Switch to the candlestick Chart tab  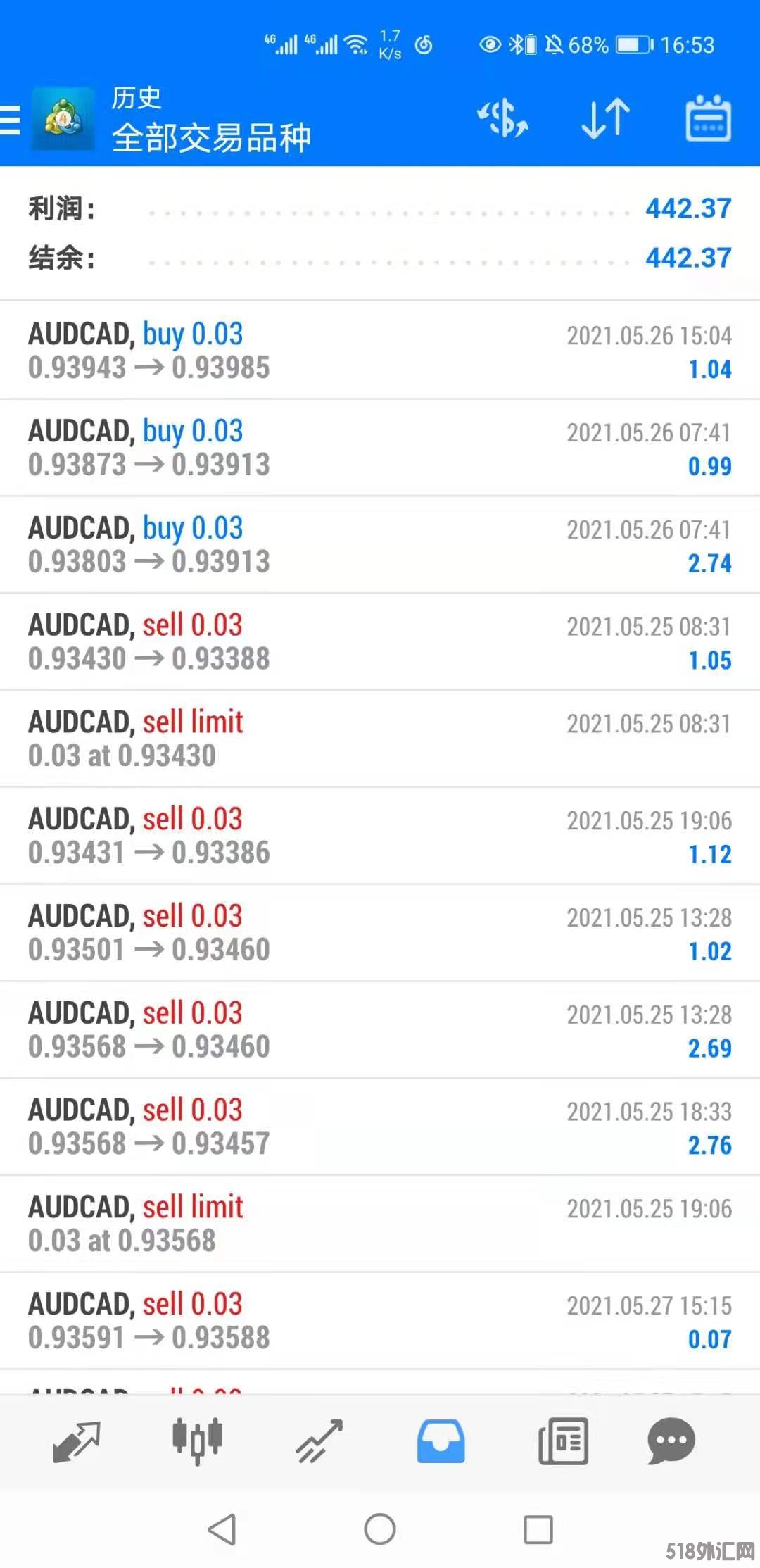198,1441
